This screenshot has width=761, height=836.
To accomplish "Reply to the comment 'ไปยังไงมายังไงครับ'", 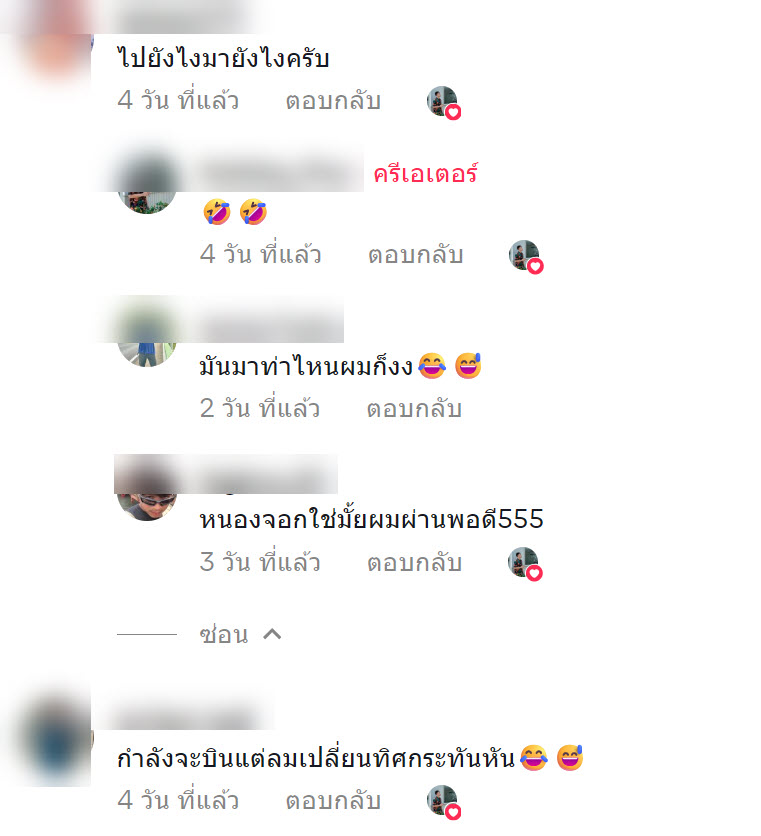I will [x=333, y=101].
